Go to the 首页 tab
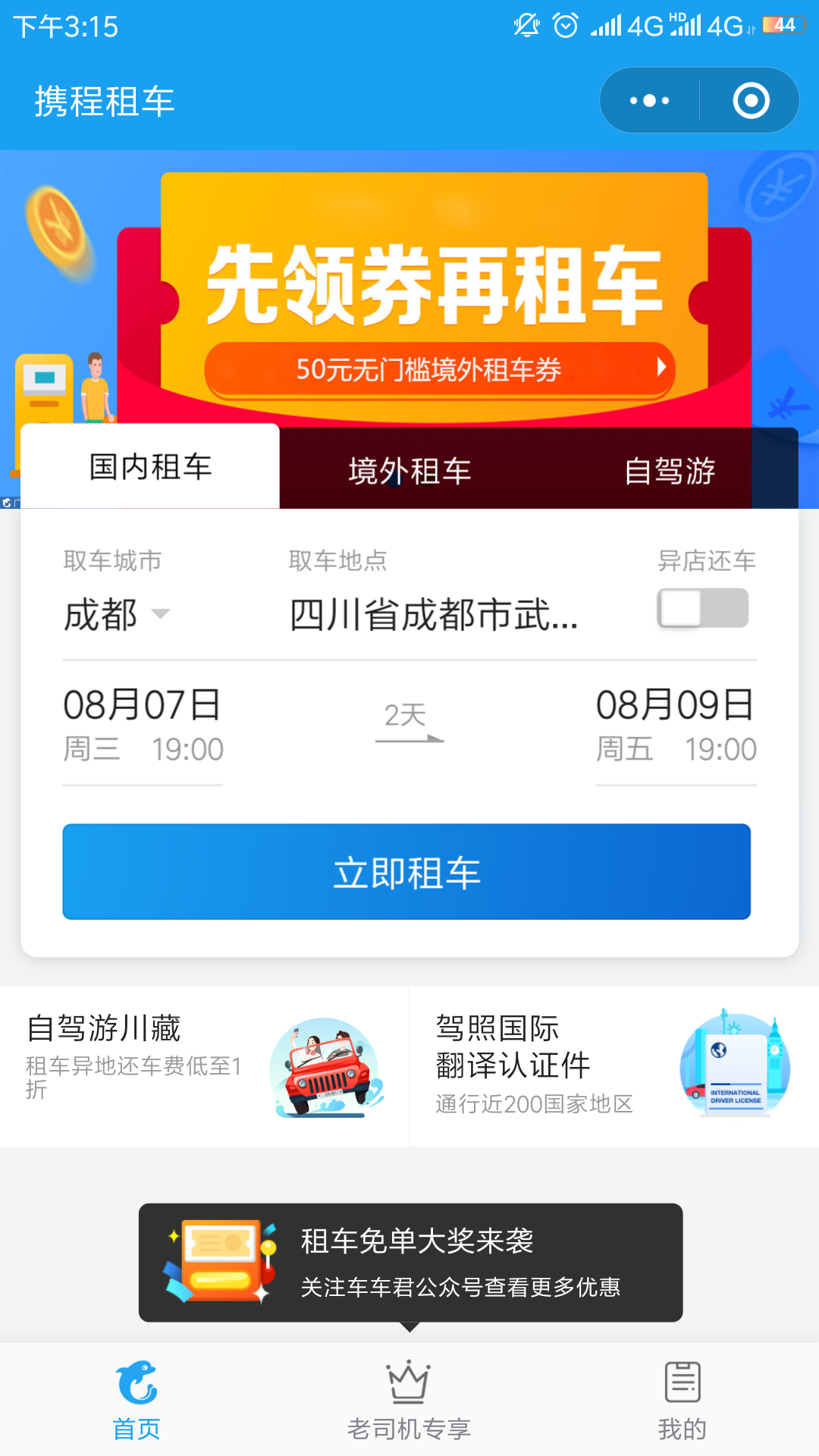The height and width of the screenshot is (1456, 819). (136, 1401)
